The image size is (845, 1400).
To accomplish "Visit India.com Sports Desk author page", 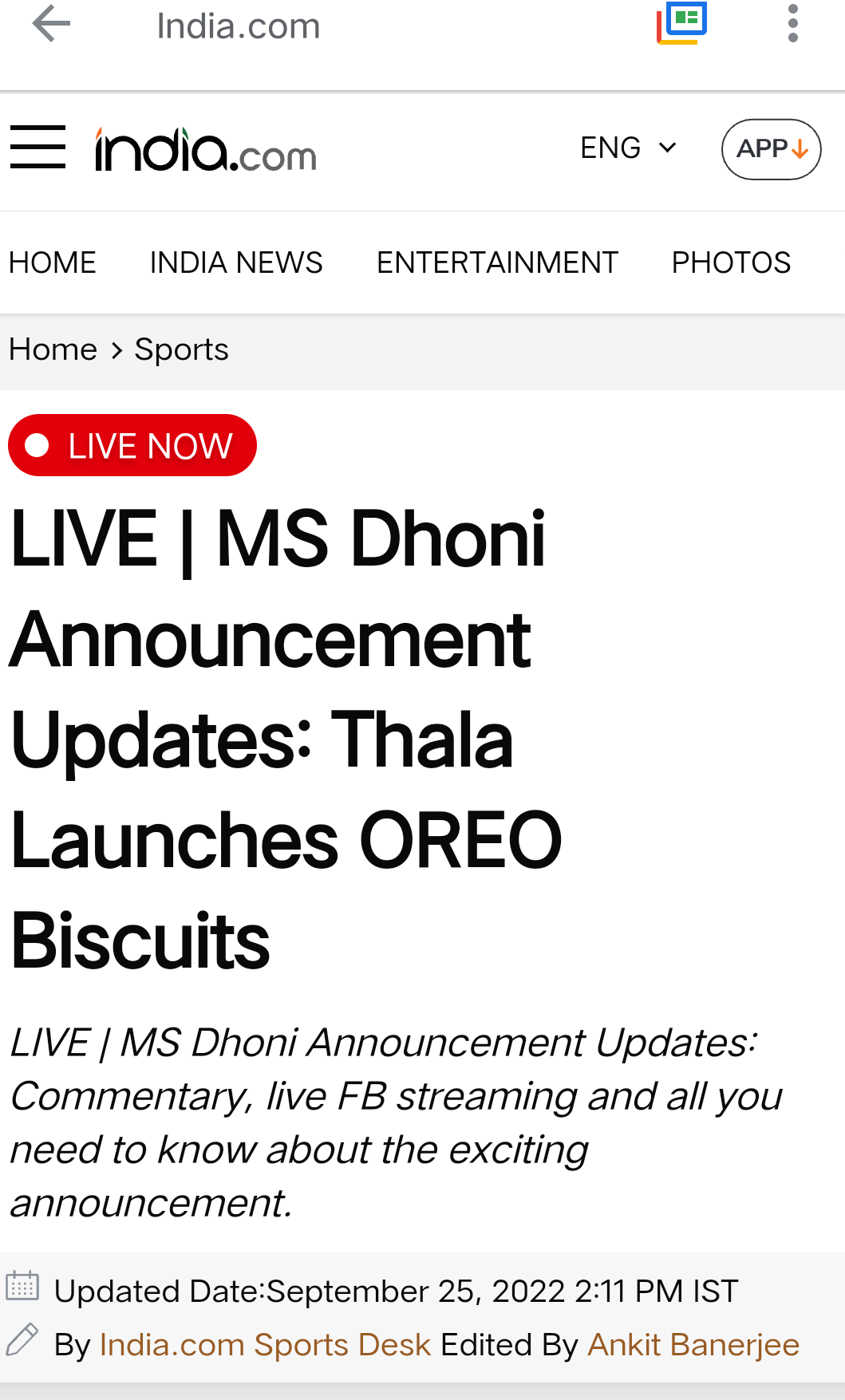I will (x=265, y=1345).
